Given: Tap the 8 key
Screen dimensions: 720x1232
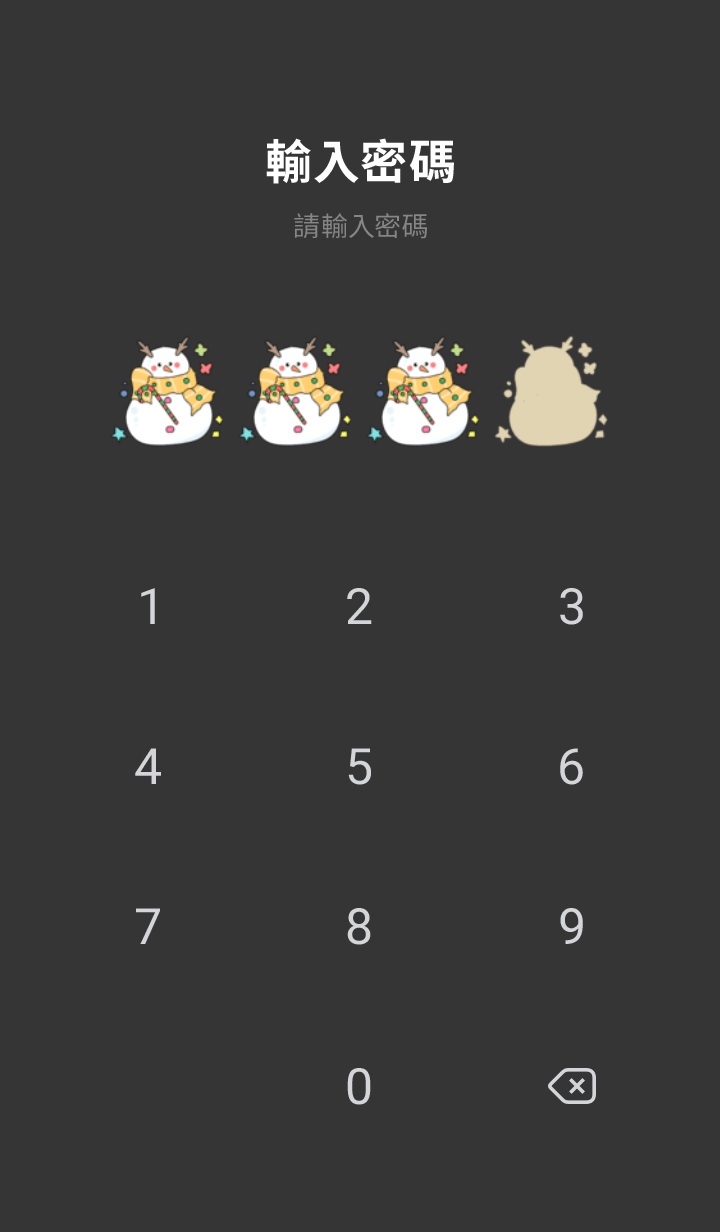Looking at the screenshot, I should pyautogui.click(x=359, y=927).
